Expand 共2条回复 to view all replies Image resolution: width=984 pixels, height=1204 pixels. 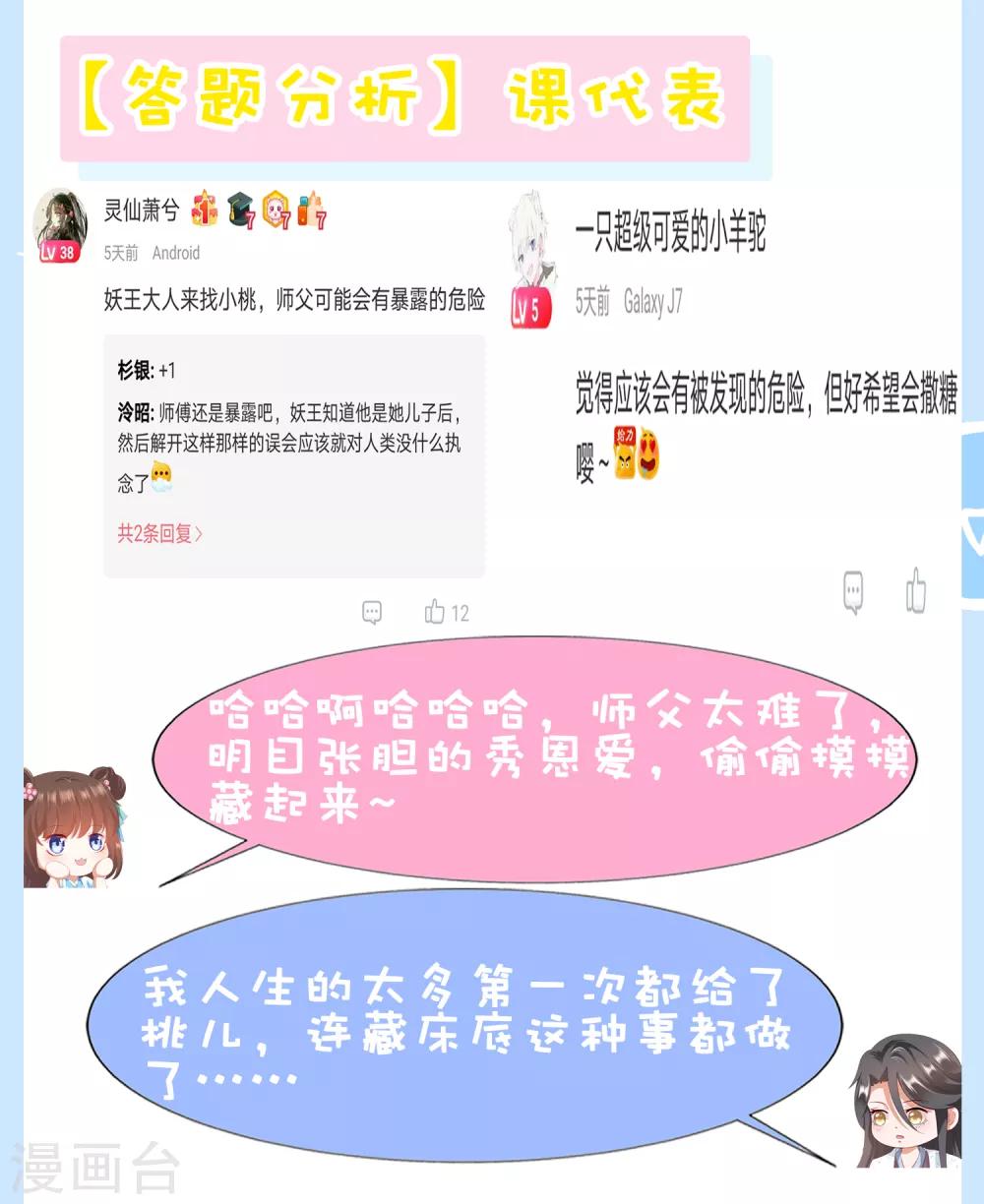(x=159, y=531)
